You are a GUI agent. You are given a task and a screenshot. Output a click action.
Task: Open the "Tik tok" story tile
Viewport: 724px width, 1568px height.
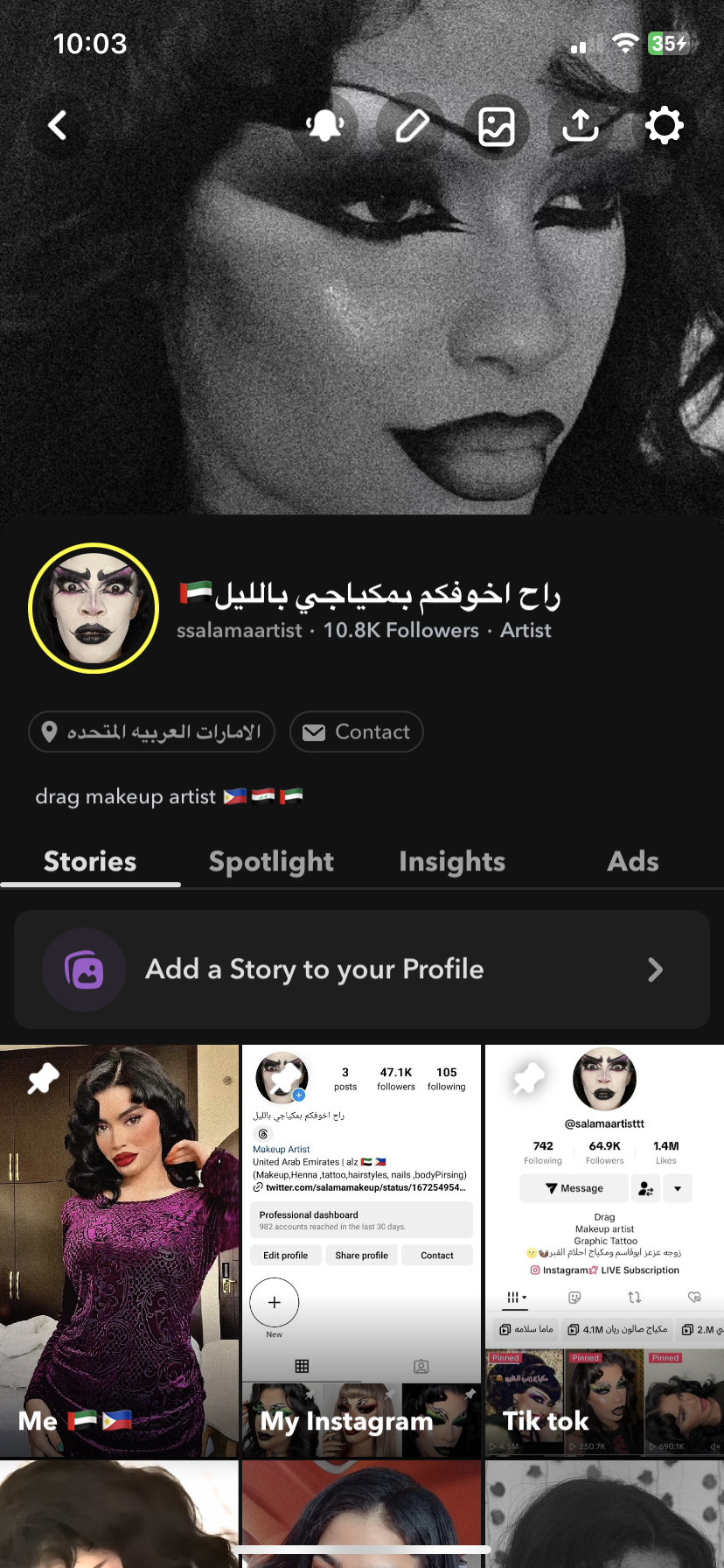tap(604, 1251)
